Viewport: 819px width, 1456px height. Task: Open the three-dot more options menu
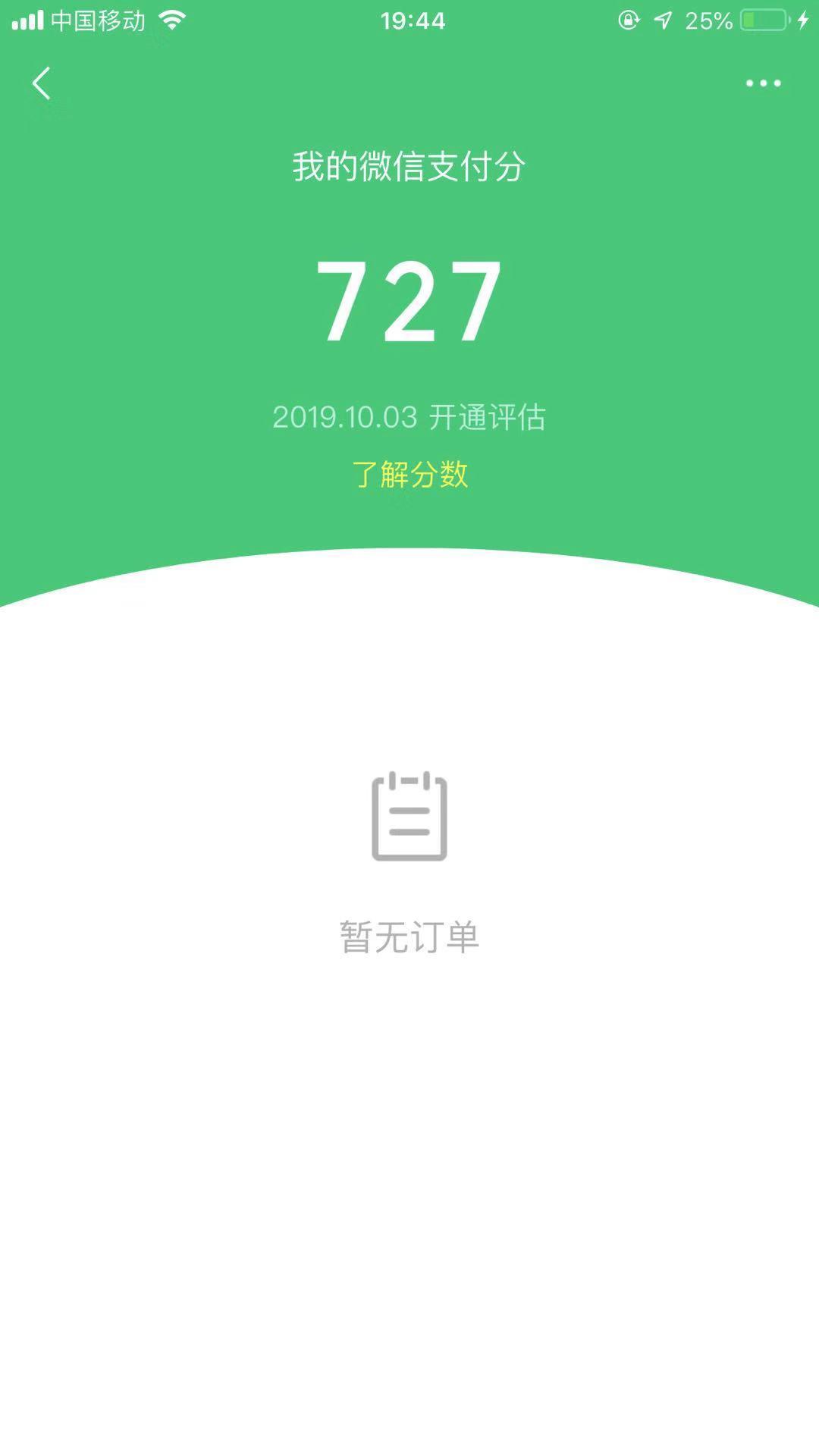[x=763, y=83]
